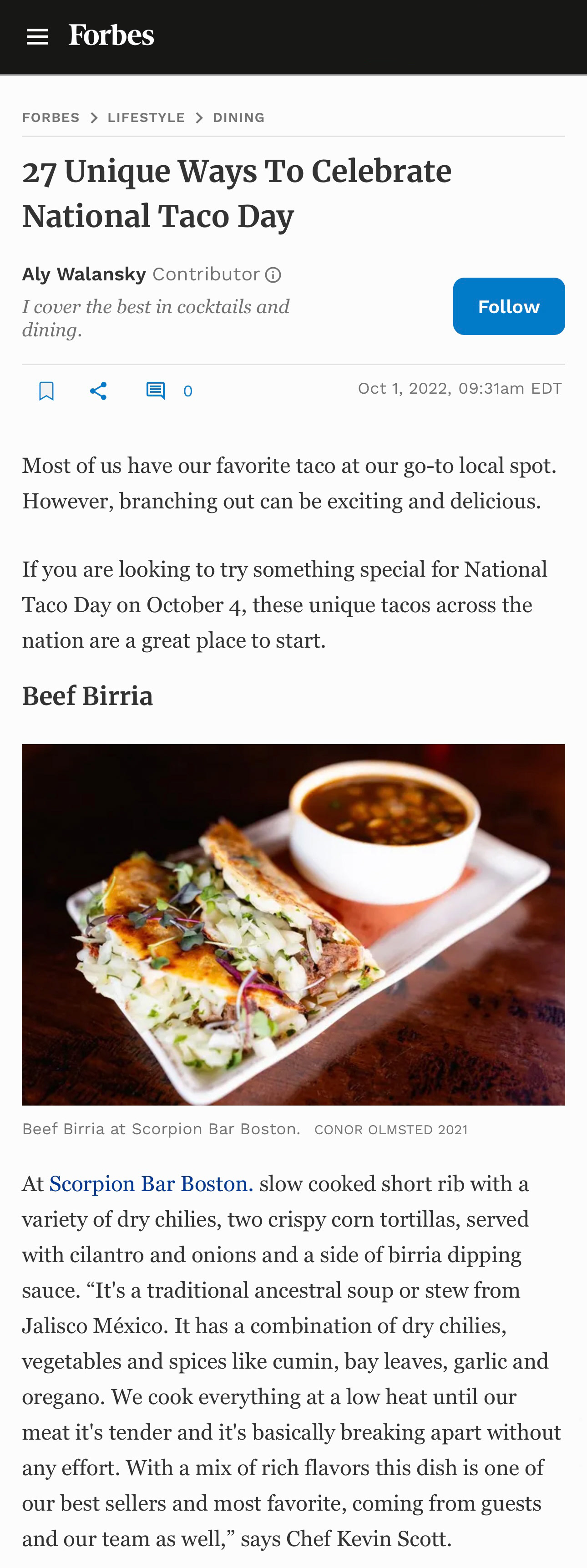Open sharing options via the share icon
The height and width of the screenshot is (1568, 587).
99,390
